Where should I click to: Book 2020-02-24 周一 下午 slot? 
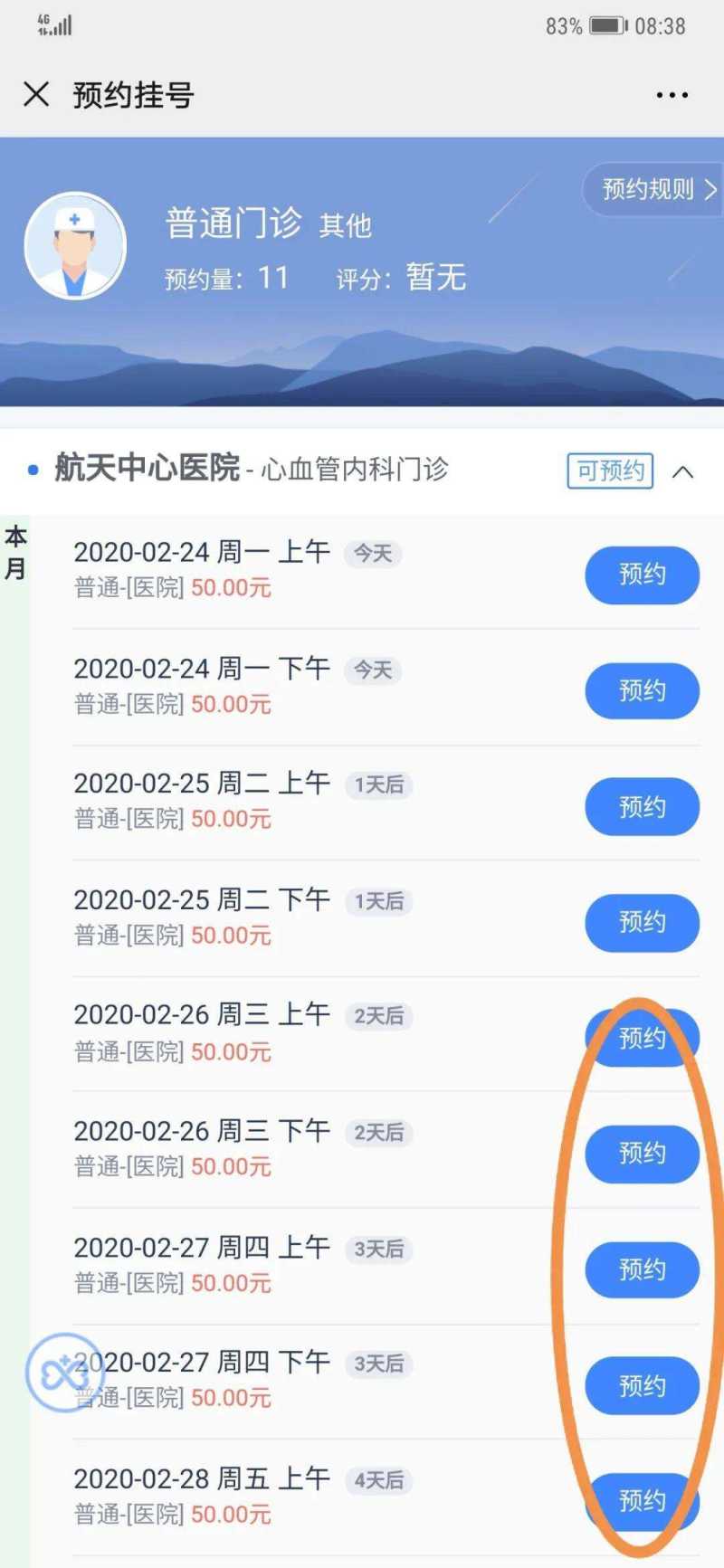coord(642,690)
